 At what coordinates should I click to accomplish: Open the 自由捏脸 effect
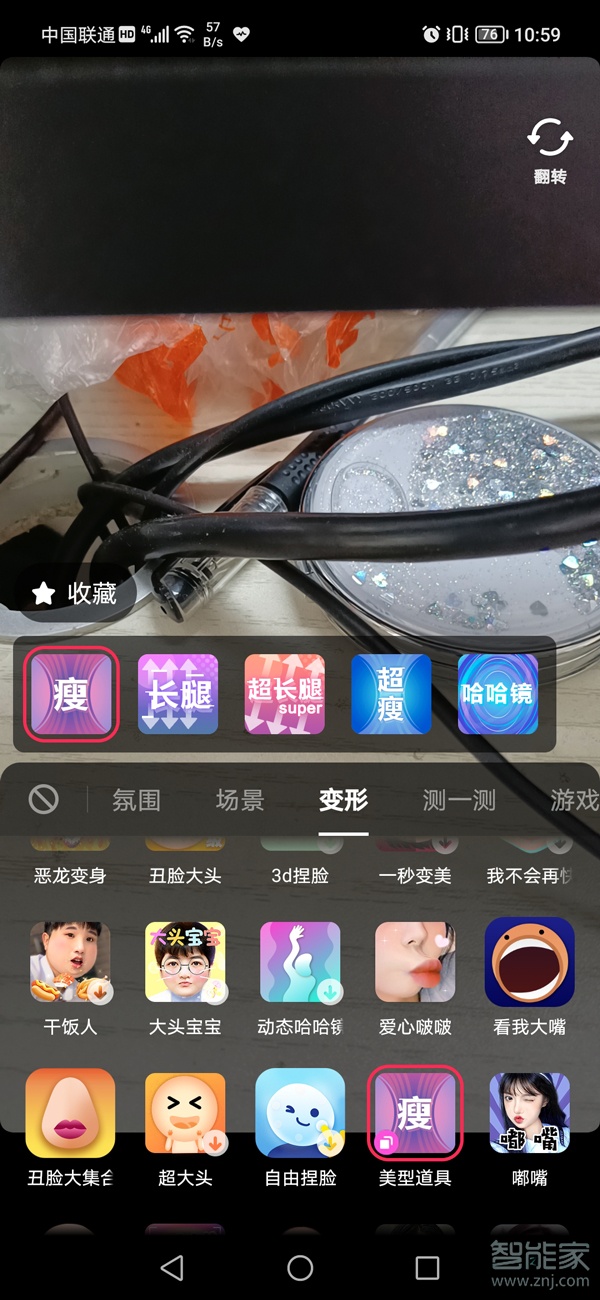tap(300, 1113)
